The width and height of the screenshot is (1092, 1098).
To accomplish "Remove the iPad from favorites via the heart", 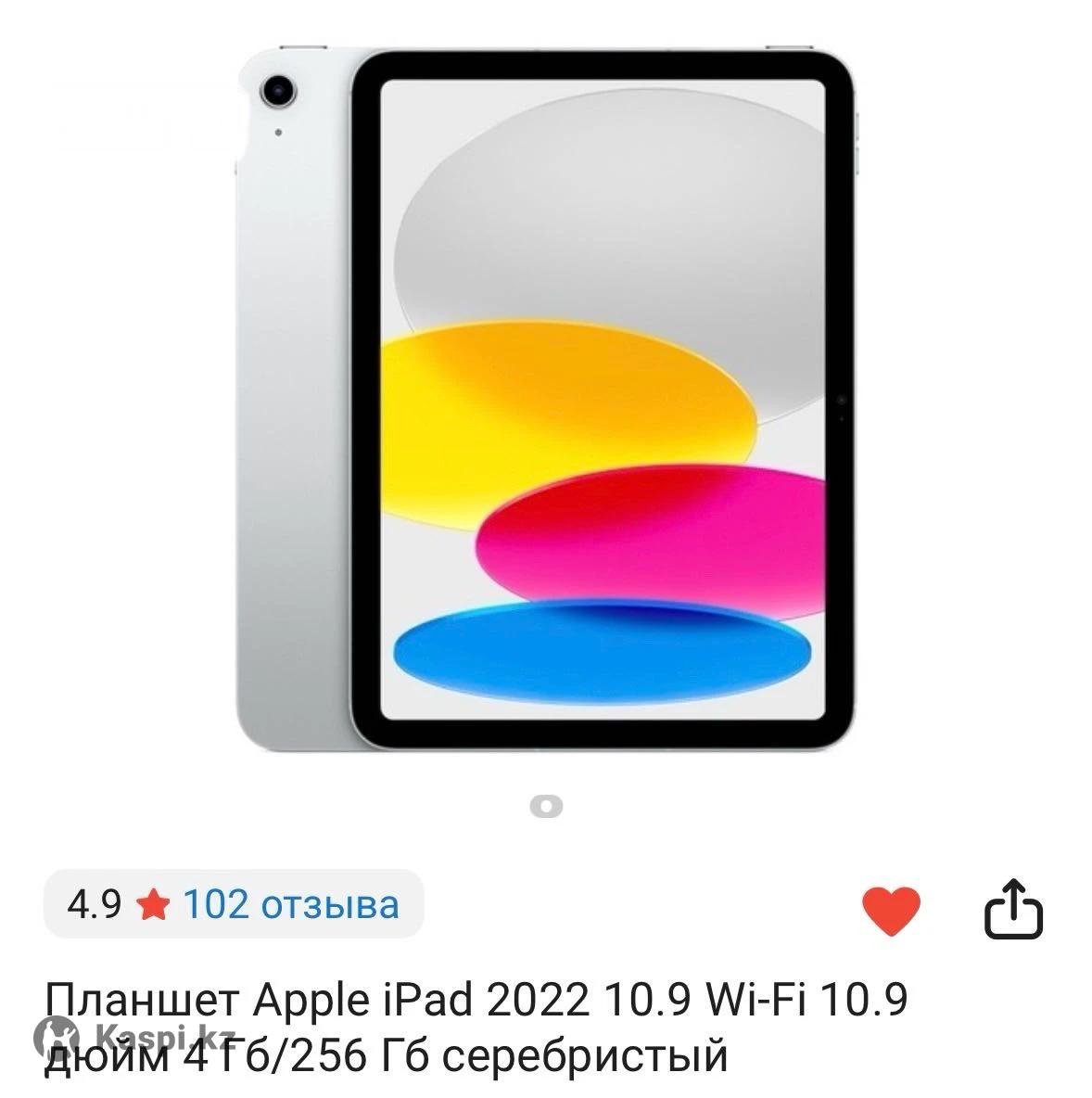I will (x=891, y=910).
